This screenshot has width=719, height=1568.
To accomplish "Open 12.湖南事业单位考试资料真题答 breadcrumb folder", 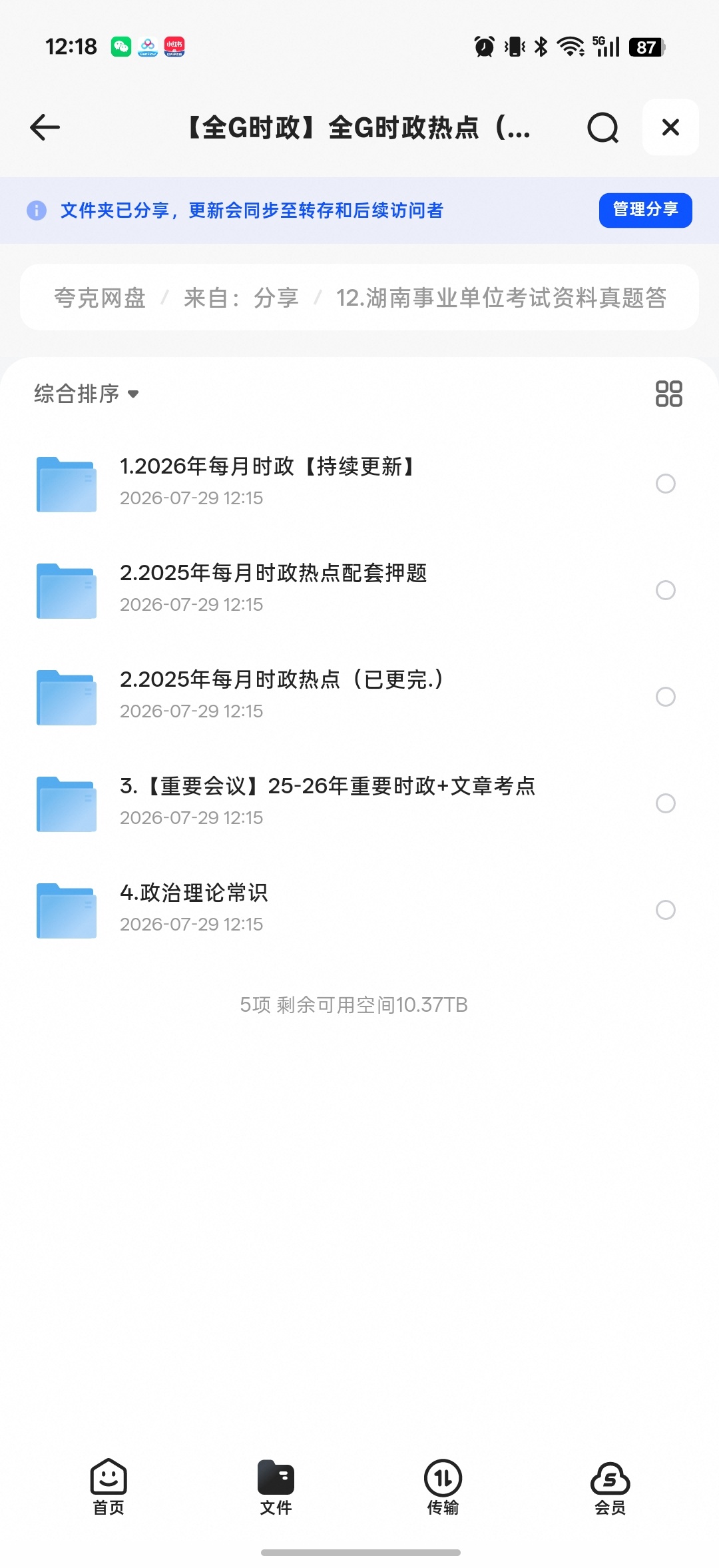I will point(501,298).
